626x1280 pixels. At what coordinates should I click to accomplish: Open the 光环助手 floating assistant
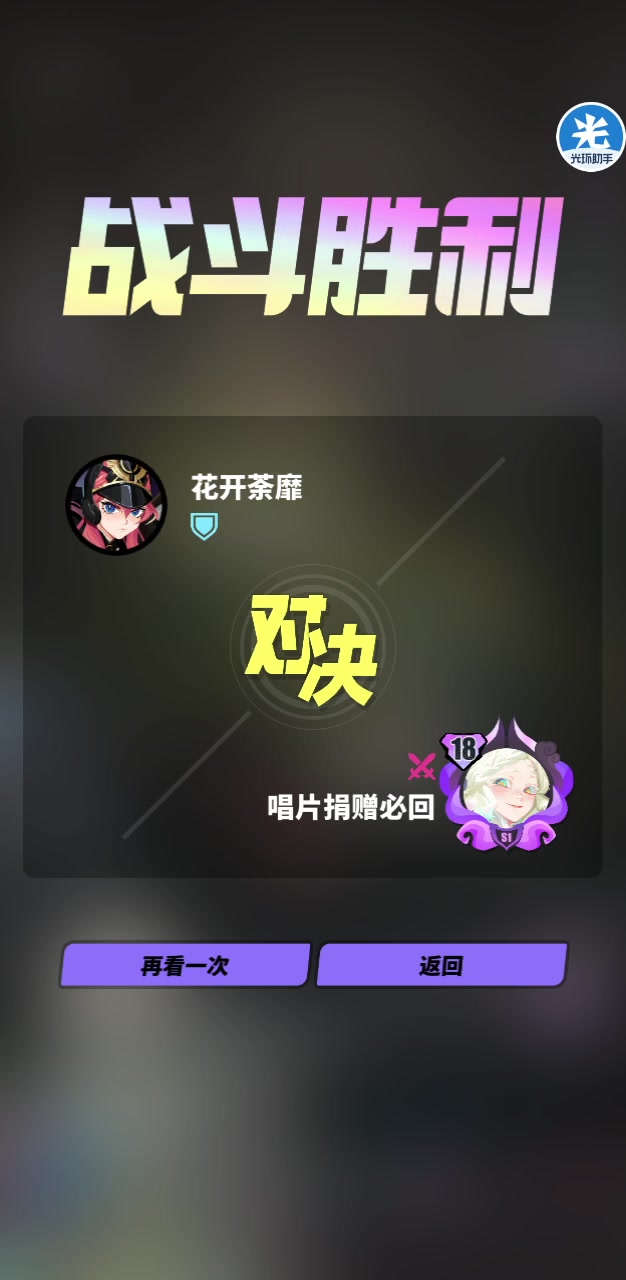590,137
